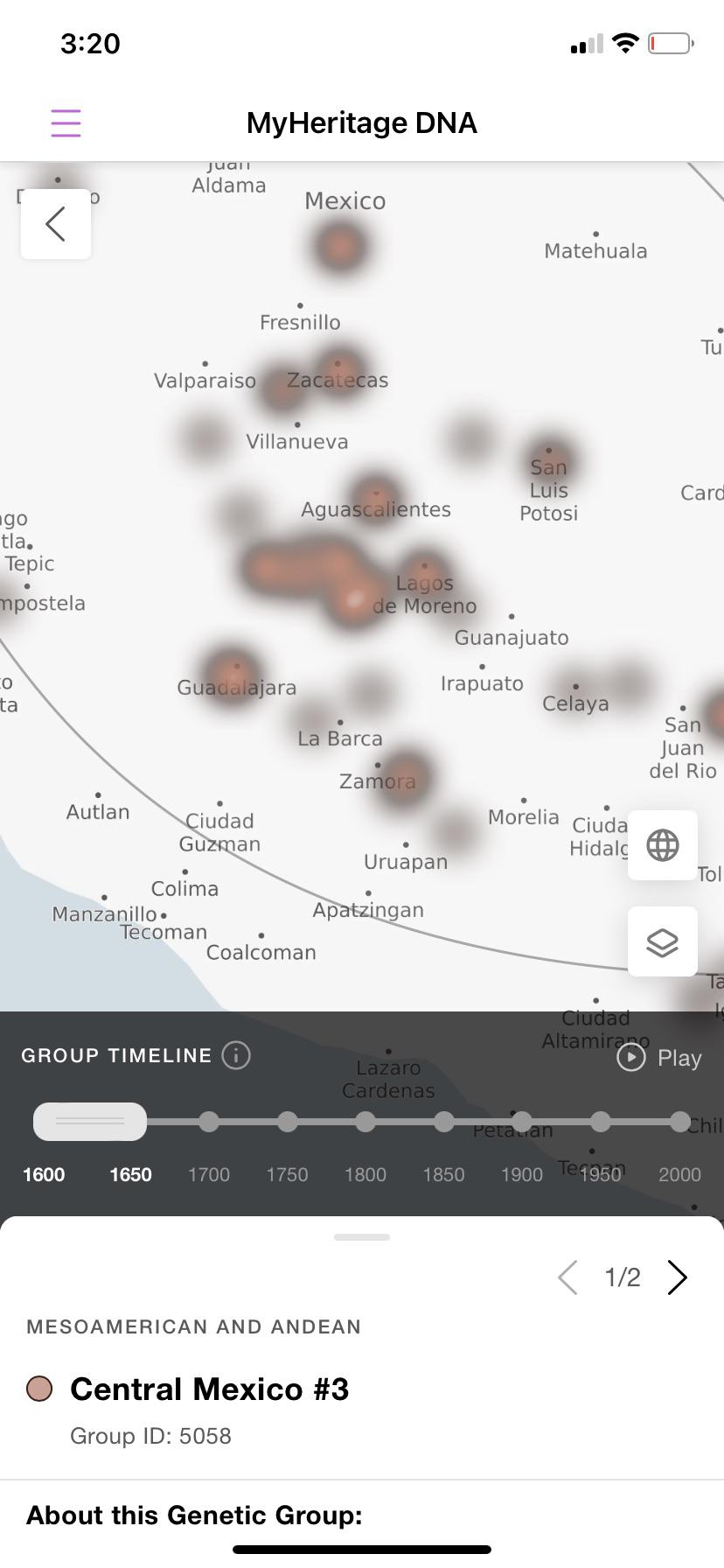The height and width of the screenshot is (1568, 724).
Task: Select the 2000 timeline marker dot
Action: (x=679, y=1121)
